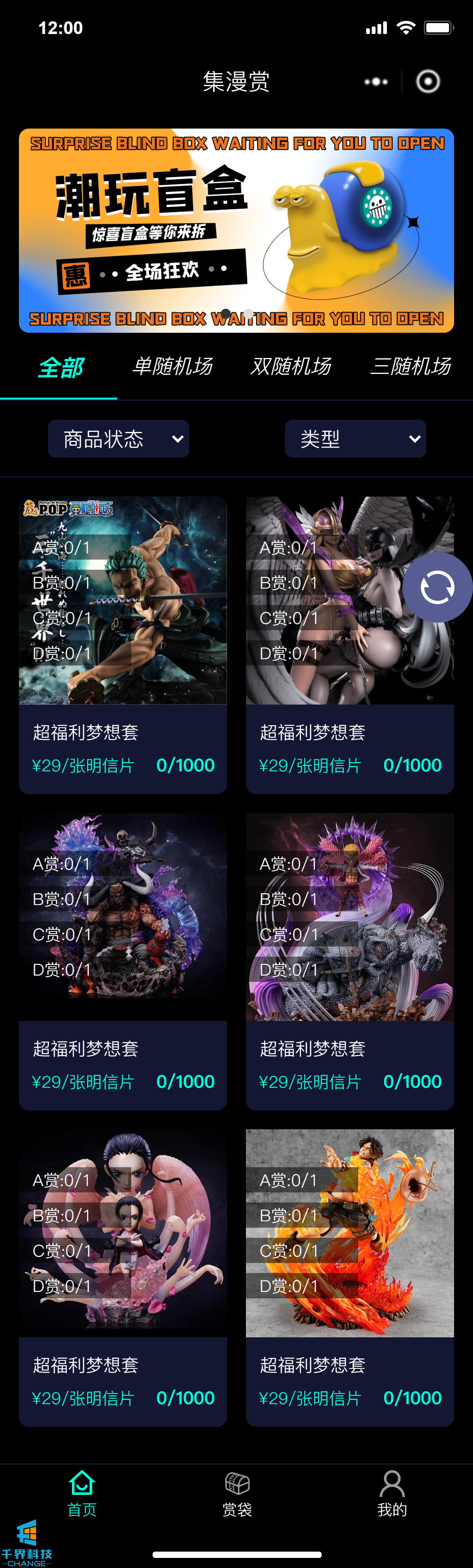
Task: Open the 赏袋 tab
Action: (237, 1492)
